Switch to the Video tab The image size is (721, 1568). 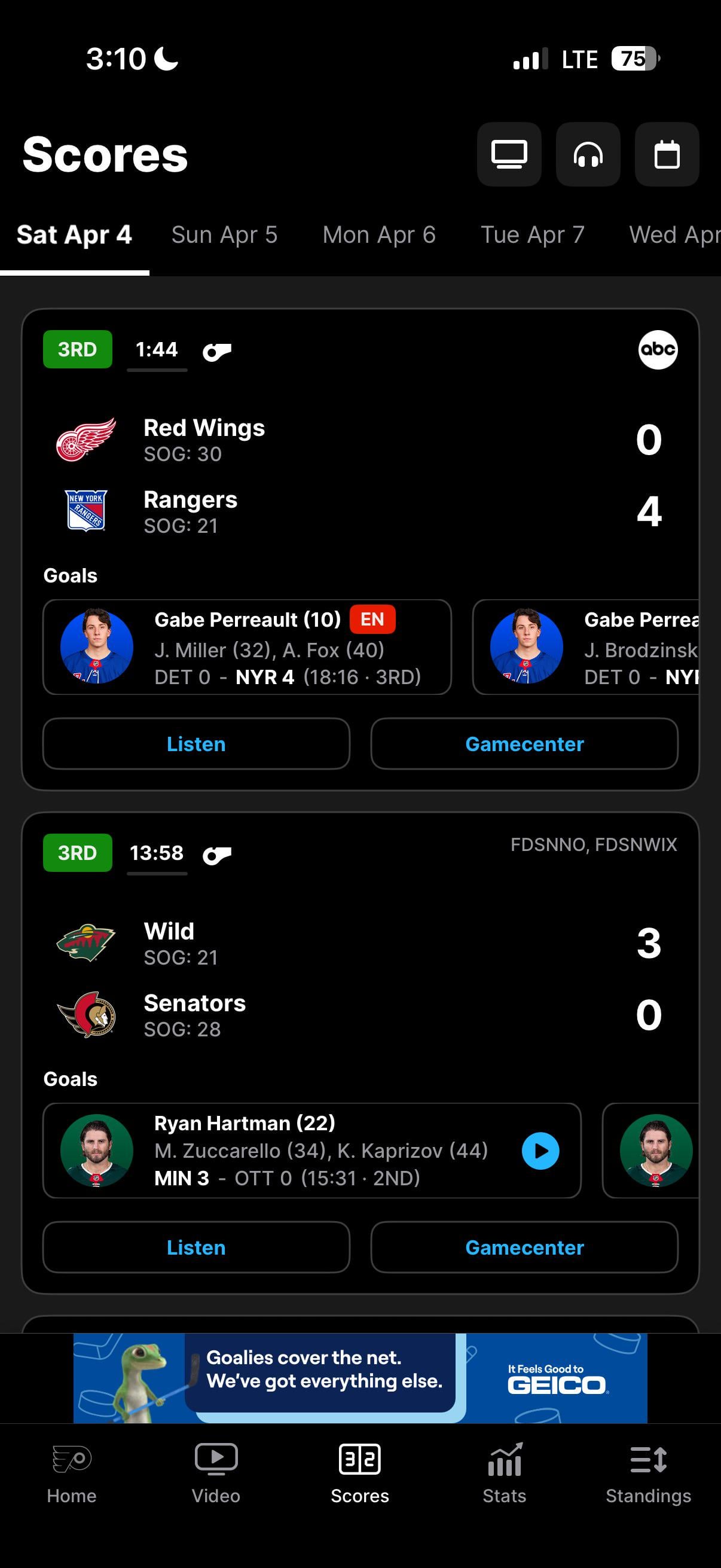(216, 1473)
